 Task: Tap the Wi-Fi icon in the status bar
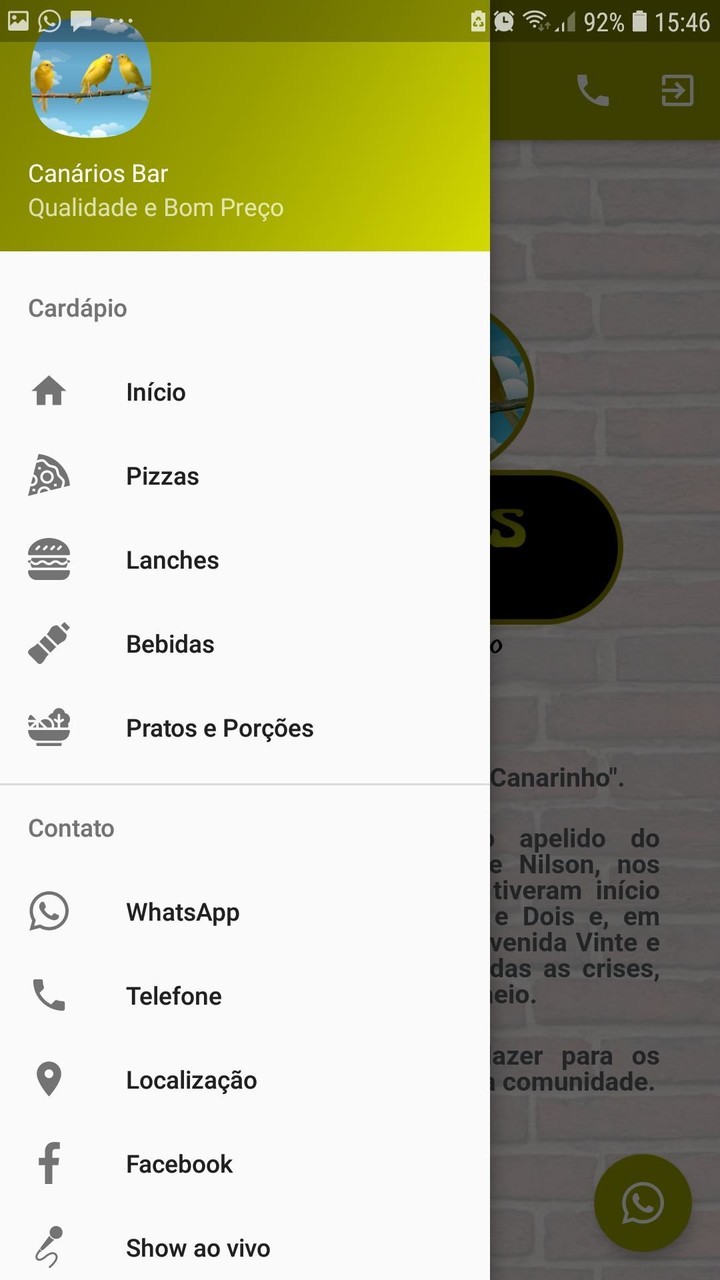pos(536,18)
